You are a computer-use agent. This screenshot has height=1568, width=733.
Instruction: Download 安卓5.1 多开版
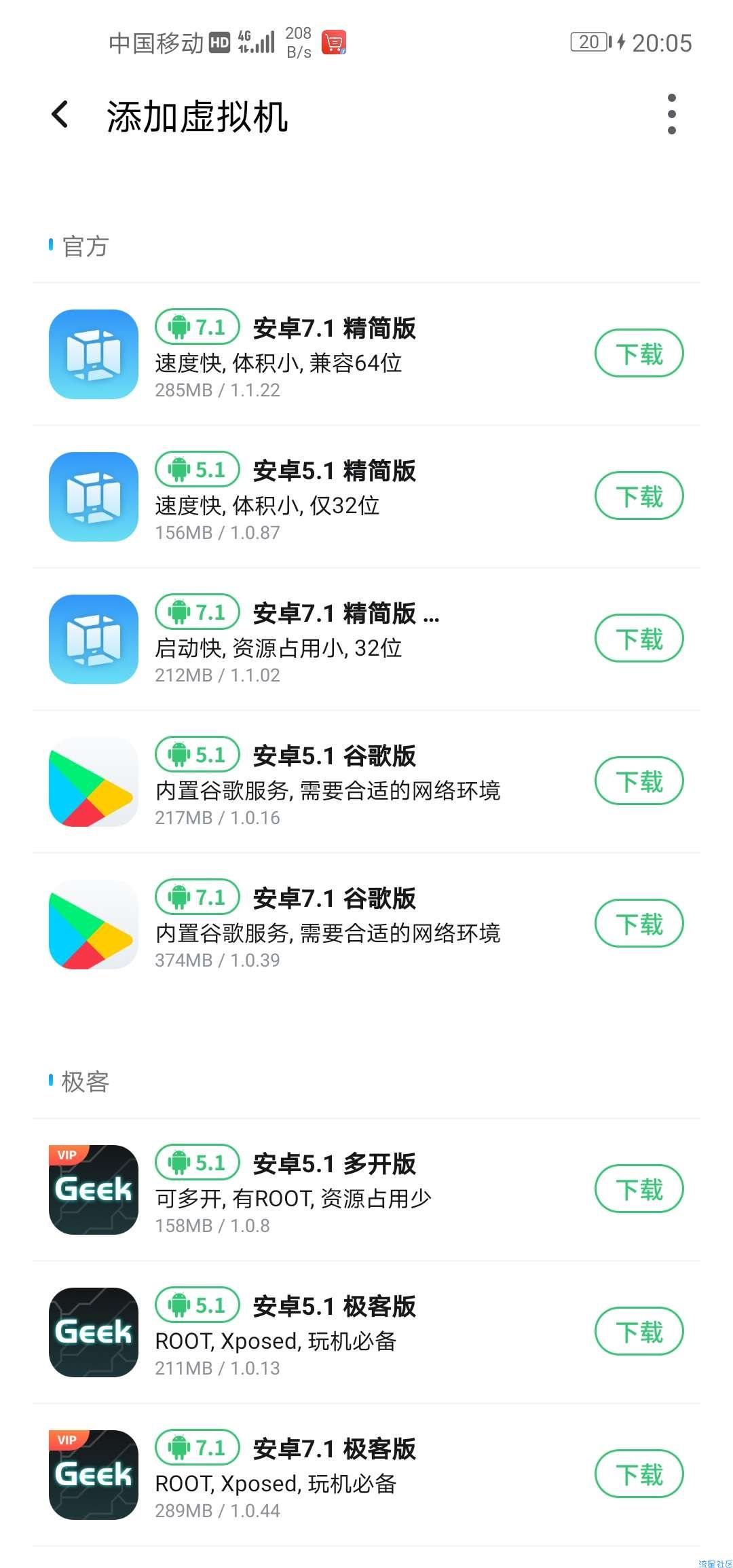(639, 1189)
